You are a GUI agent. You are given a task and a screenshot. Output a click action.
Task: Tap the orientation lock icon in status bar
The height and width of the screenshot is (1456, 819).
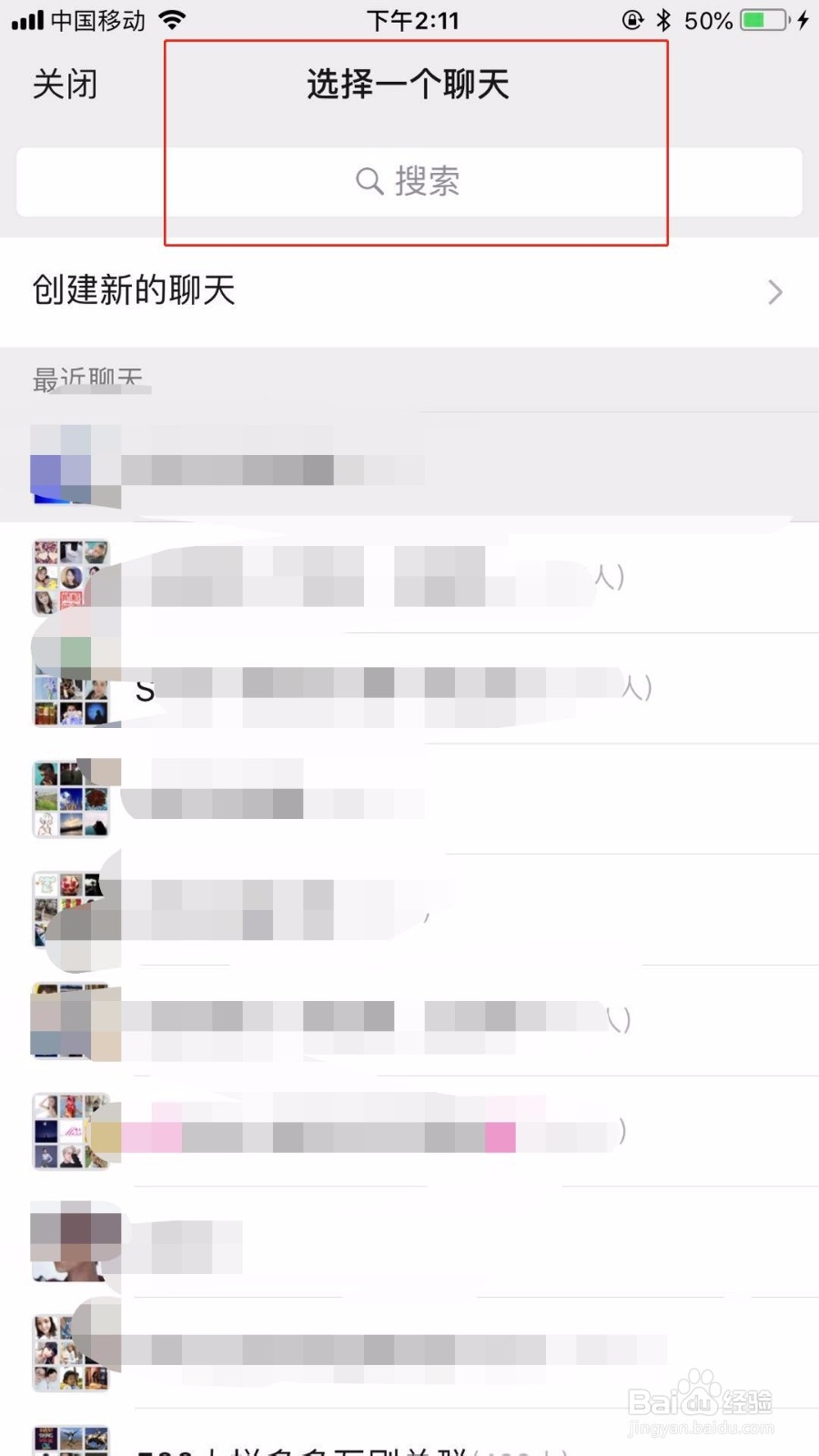632,19
